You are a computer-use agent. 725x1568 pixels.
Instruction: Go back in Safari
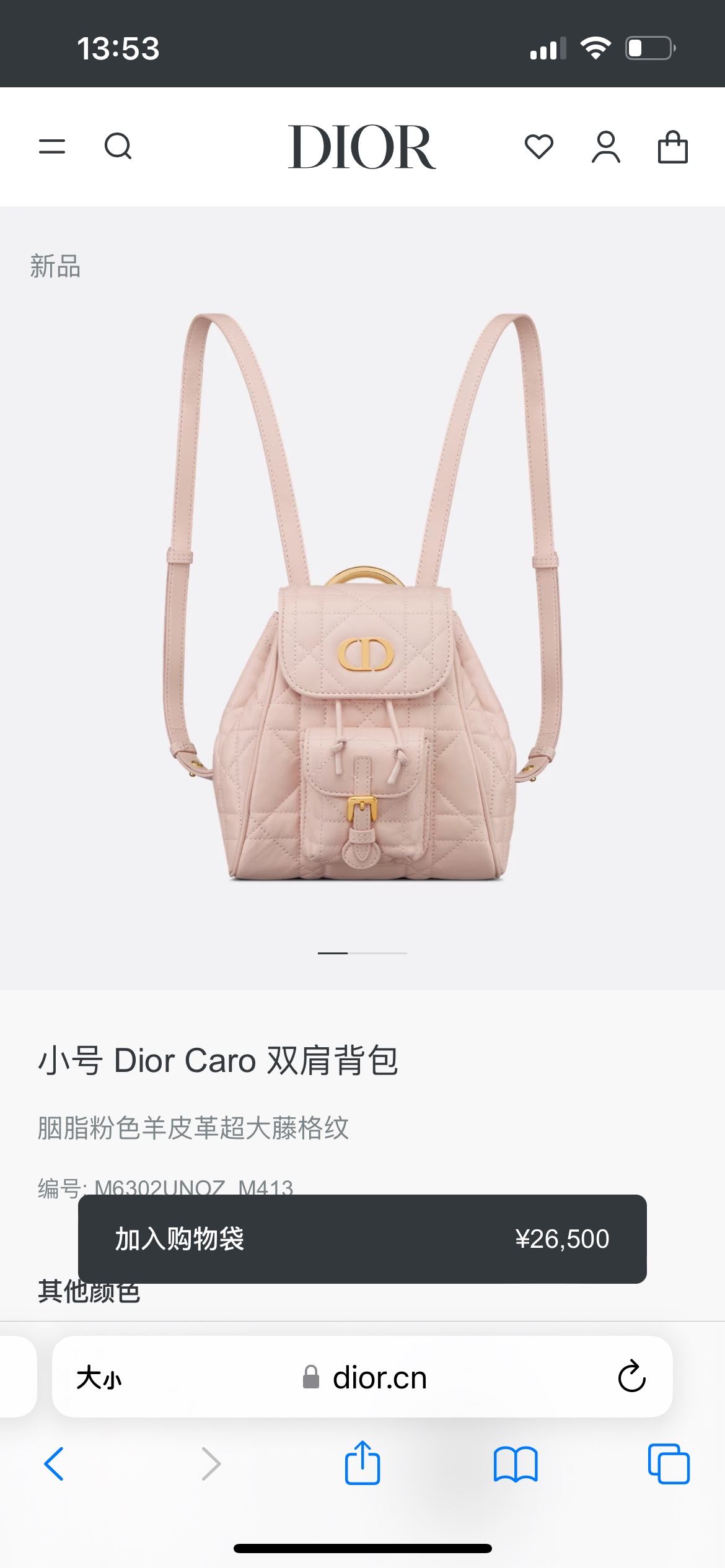point(54,1464)
